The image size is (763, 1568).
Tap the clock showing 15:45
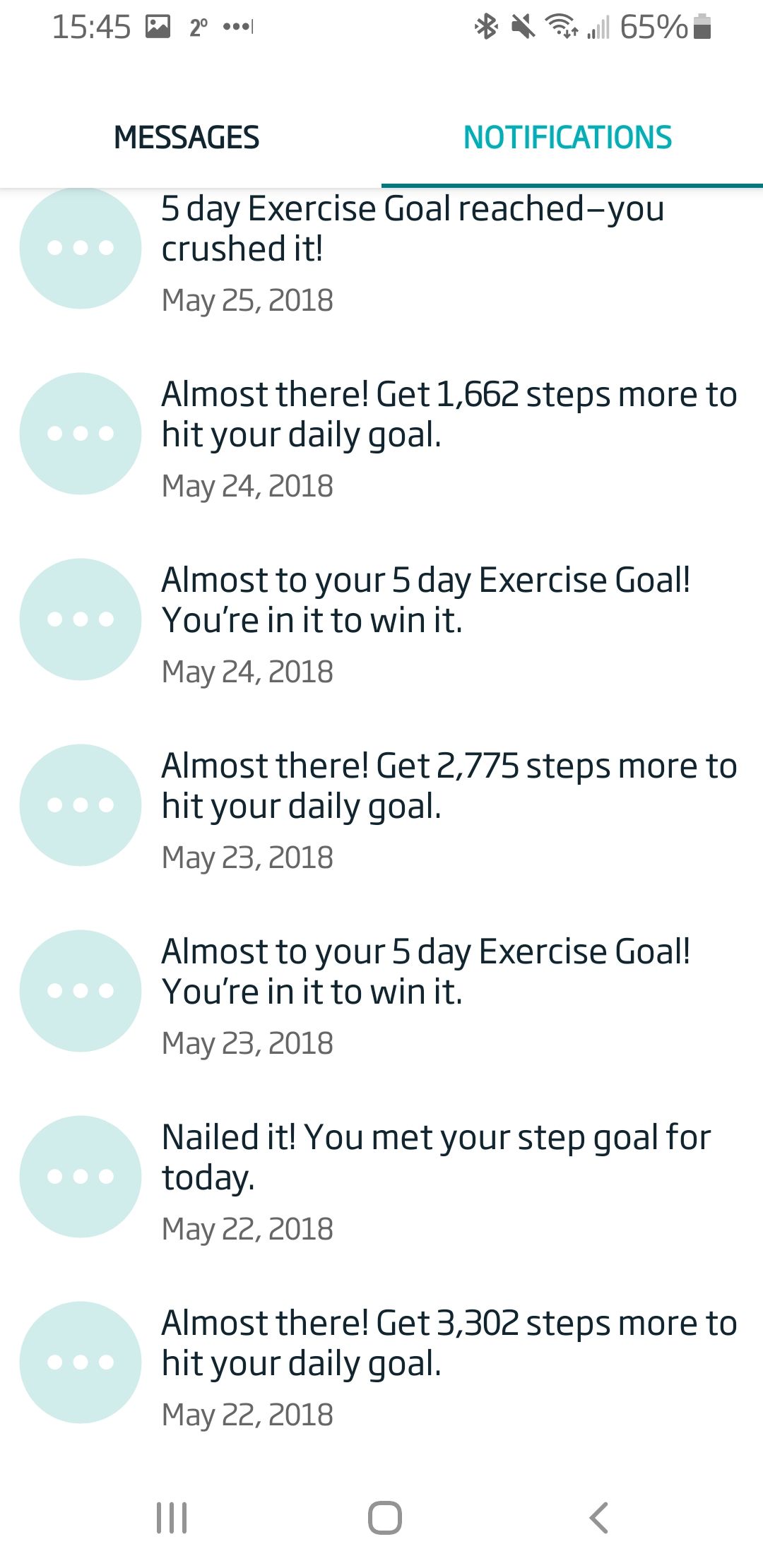pyautogui.click(x=90, y=27)
